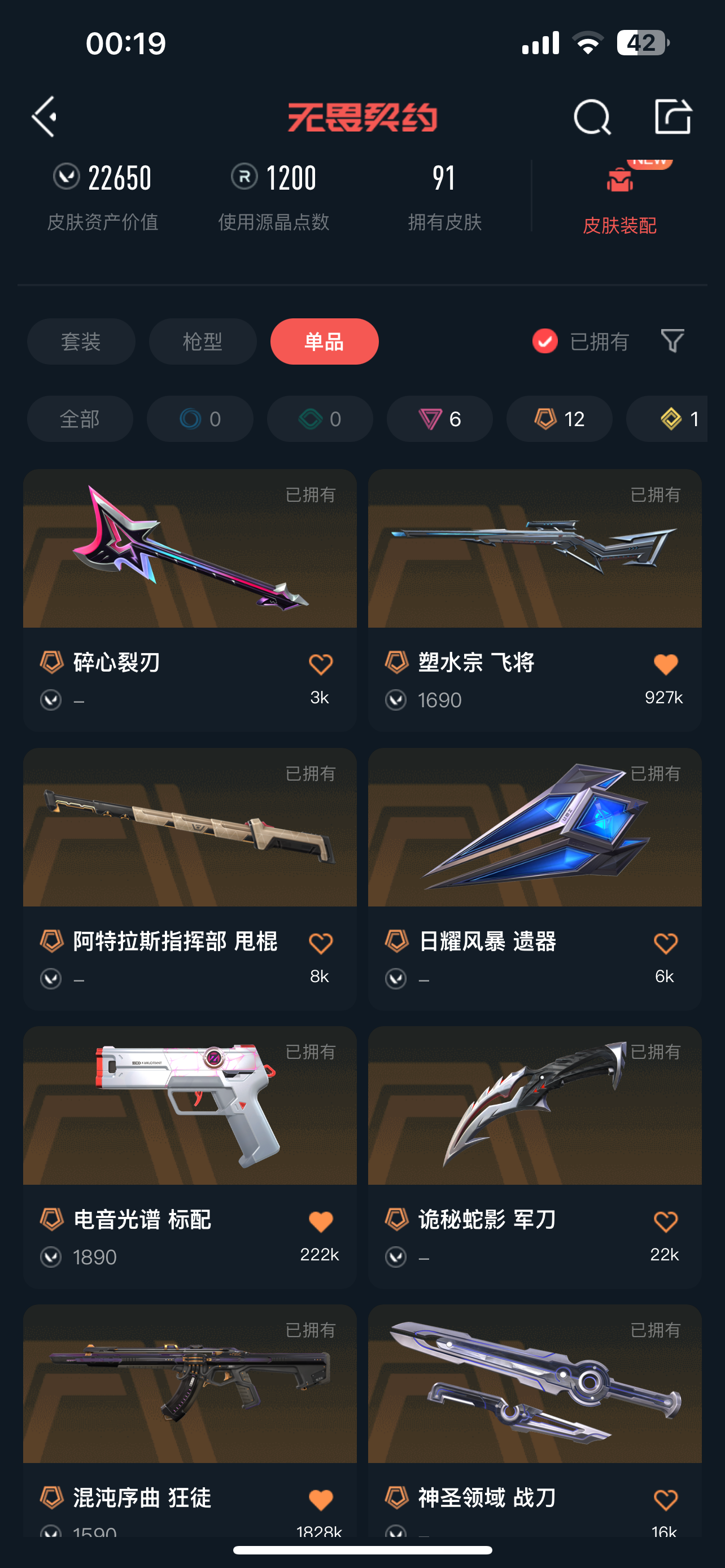
Task: Open the search icon
Action: [x=592, y=116]
